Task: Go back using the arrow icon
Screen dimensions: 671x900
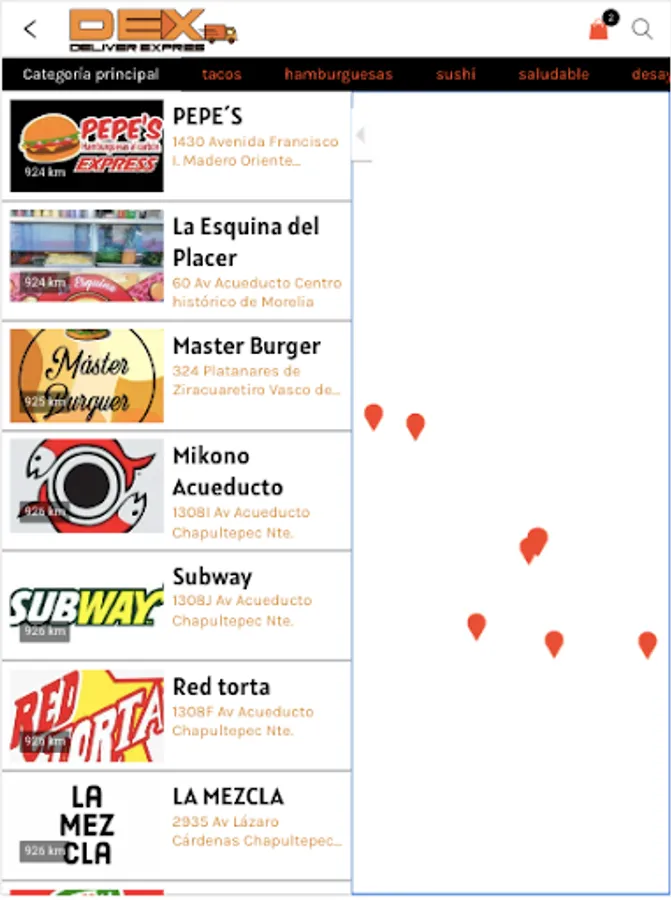Action: click(x=30, y=29)
